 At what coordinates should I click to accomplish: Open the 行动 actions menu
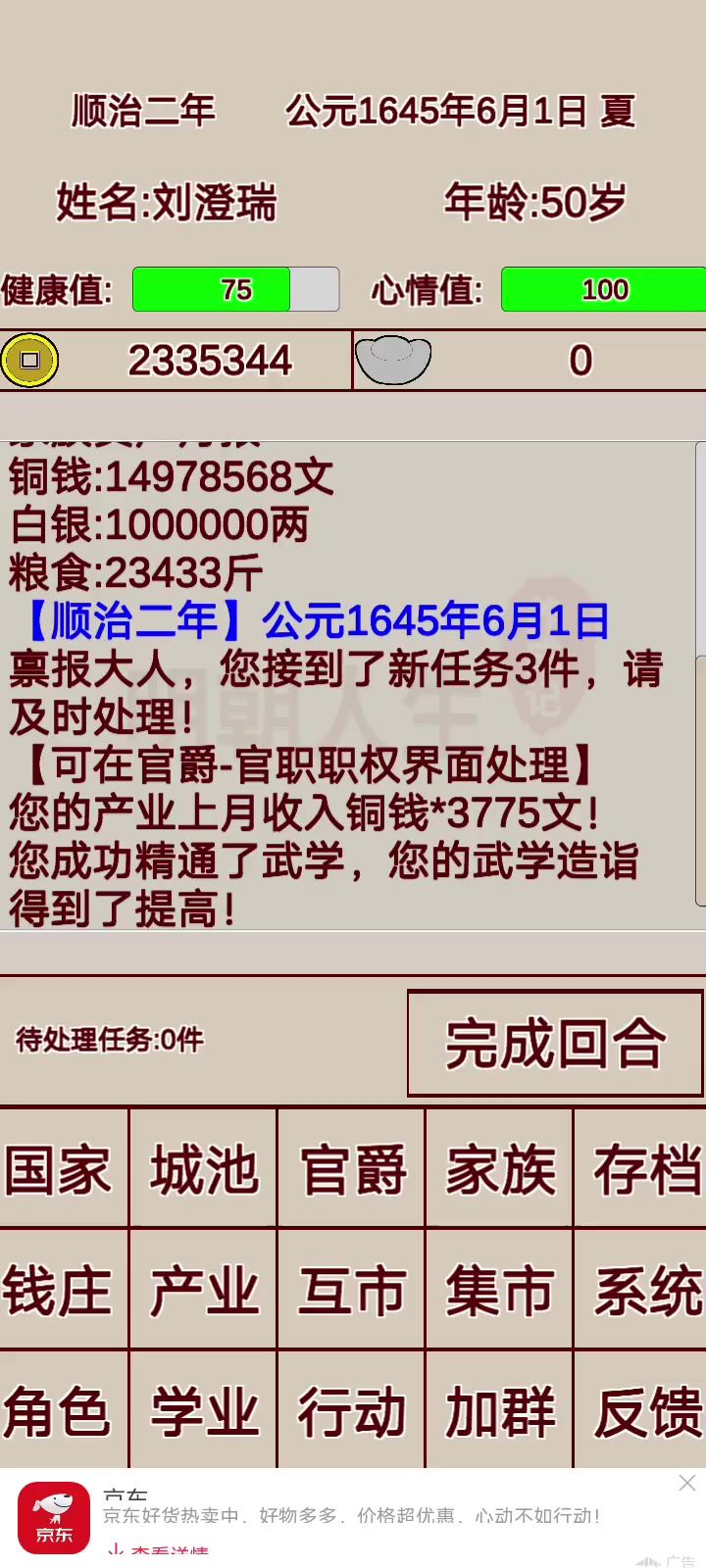tap(352, 1409)
